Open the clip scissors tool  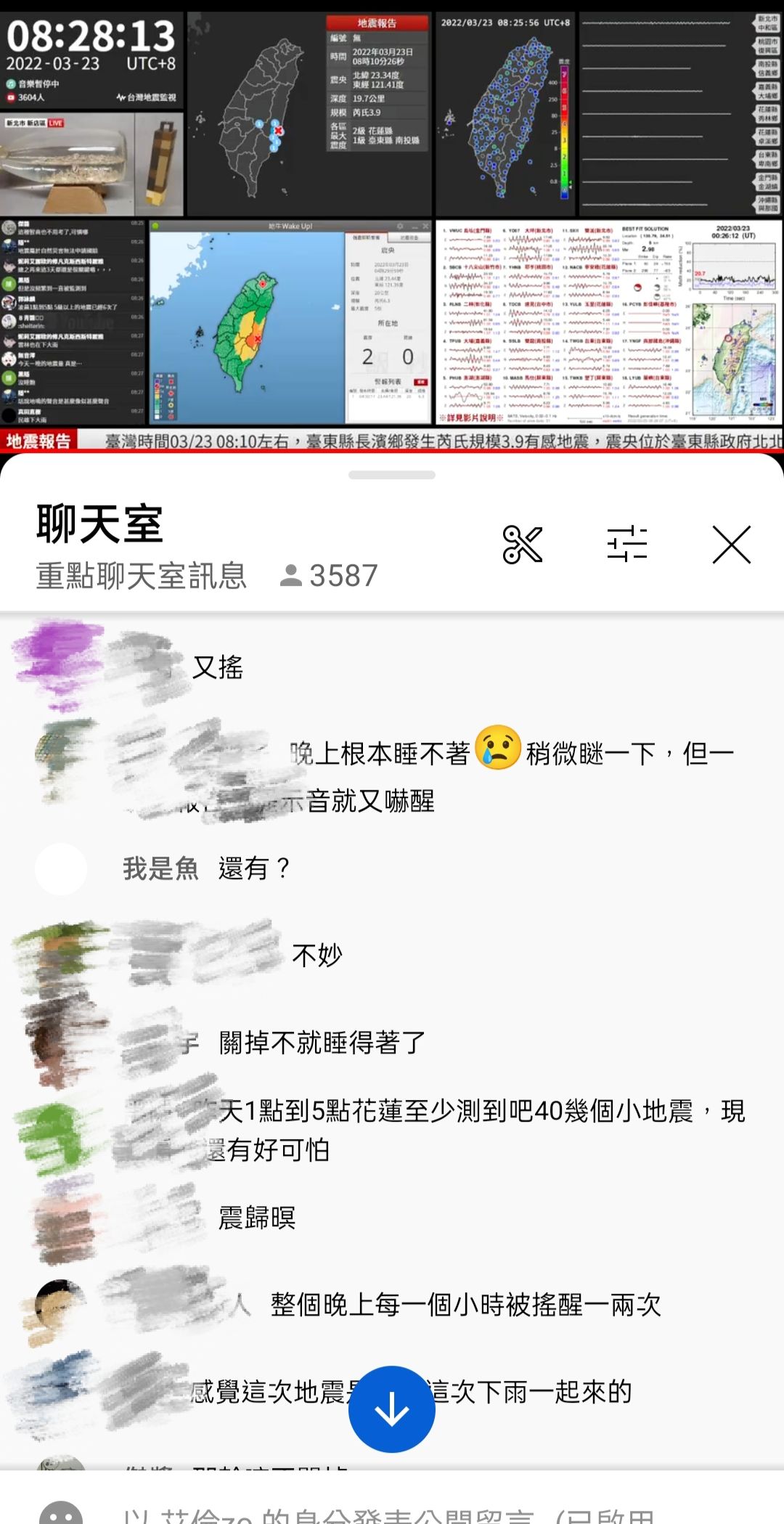(x=522, y=545)
